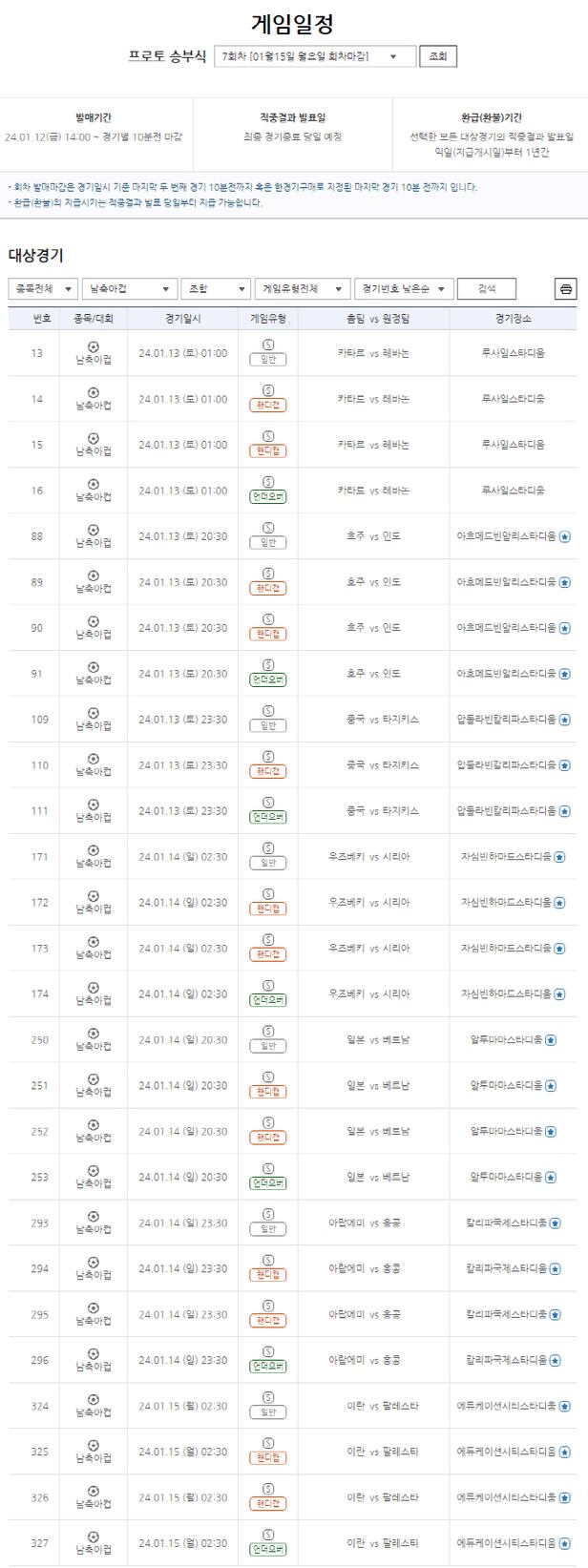The height and width of the screenshot is (1568, 588).
Task: Open the 7회차 round selection dropdown
Action: (x=315, y=56)
